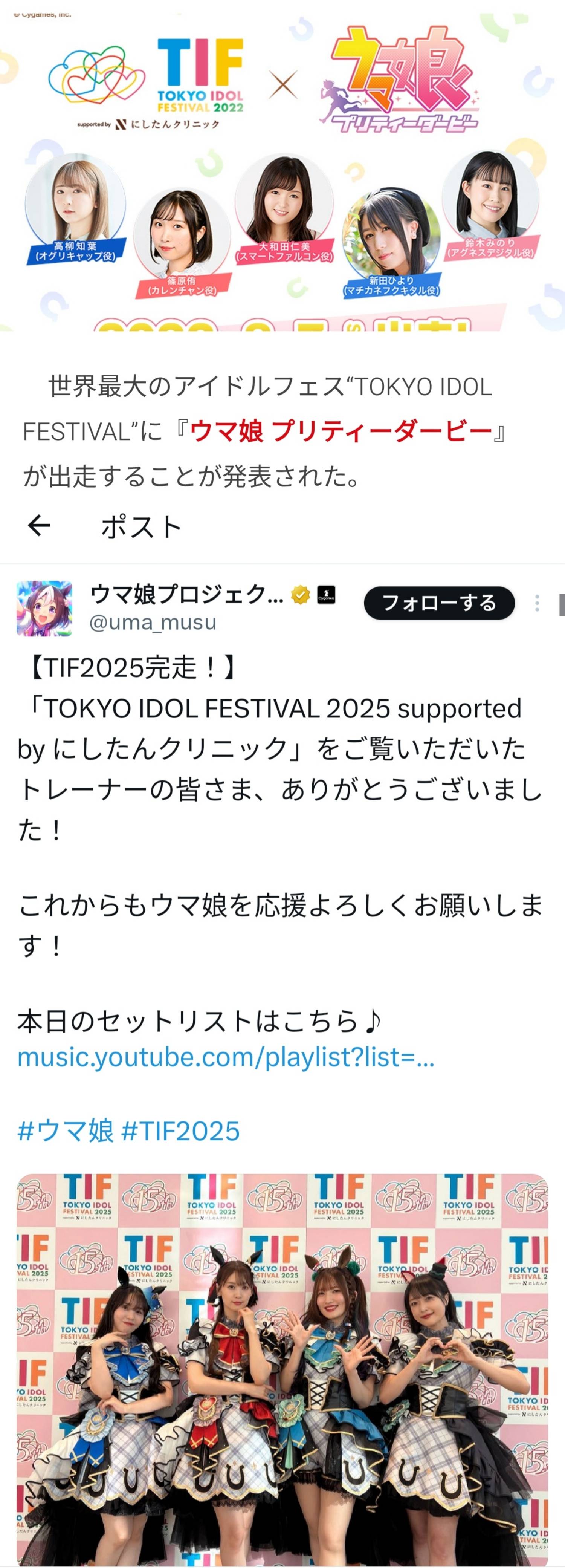Open the #ウマ娘 hashtag
This screenshot has height=1568, width=565.
(65, 1131)
